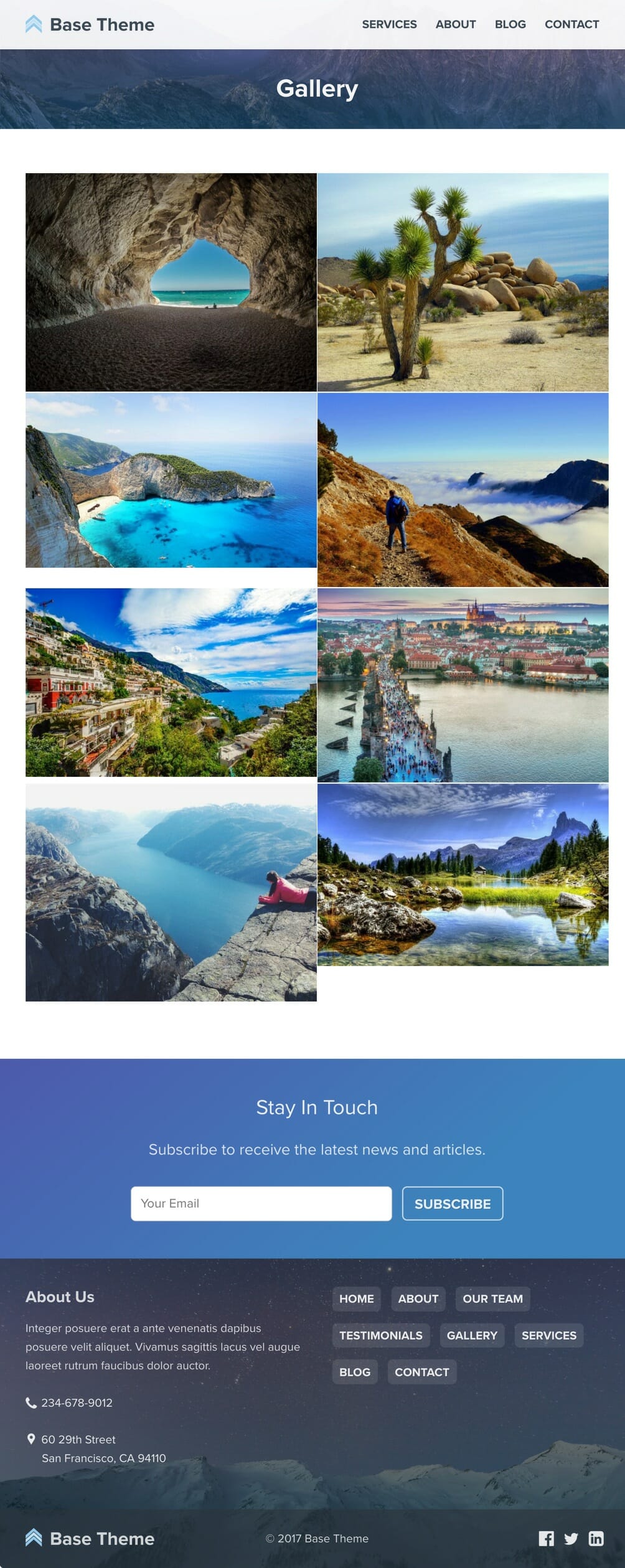This screenshot has width=625, height=1568.
Task: Open Blog from the header
Action: click(510, 24)
